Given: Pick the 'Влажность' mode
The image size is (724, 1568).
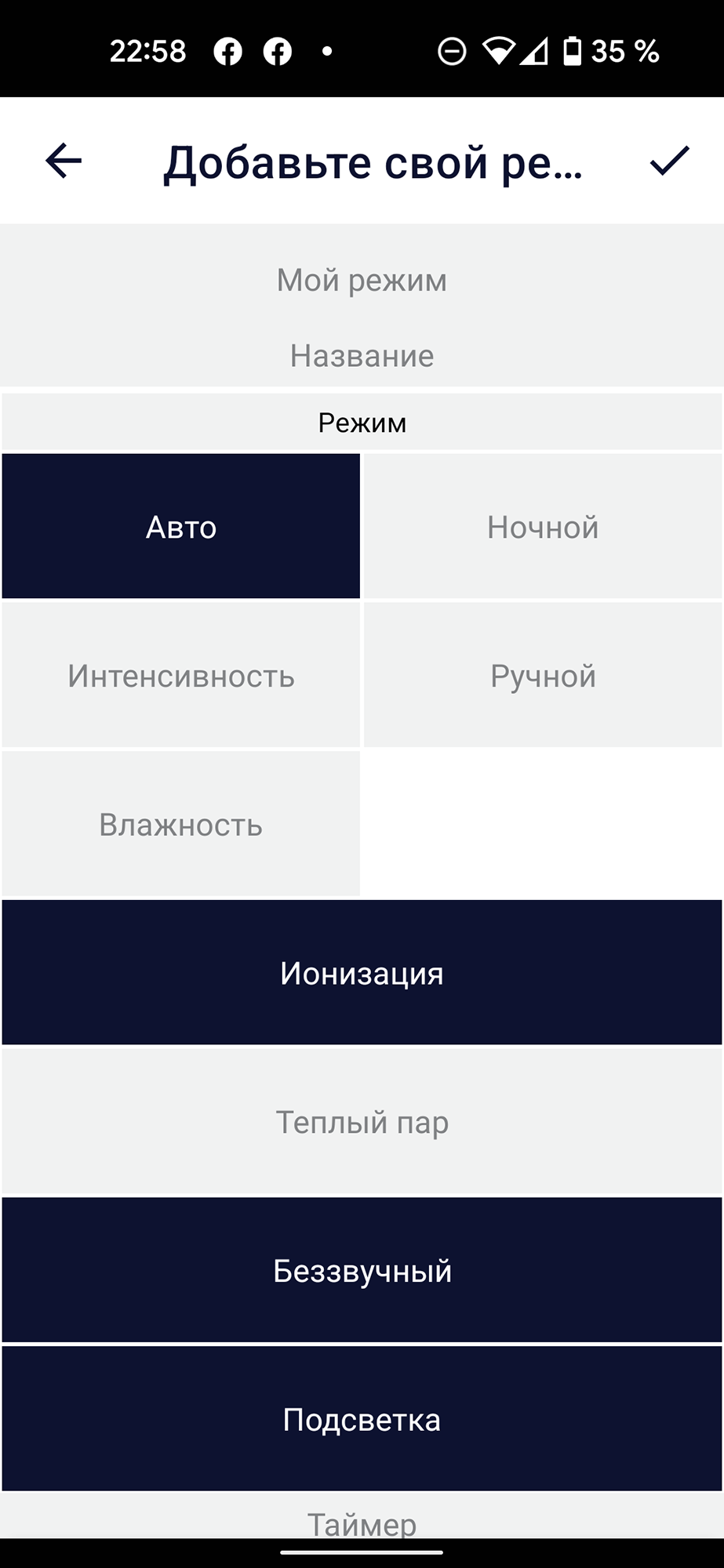Looking at the screenshot, I should pos(181,825).
